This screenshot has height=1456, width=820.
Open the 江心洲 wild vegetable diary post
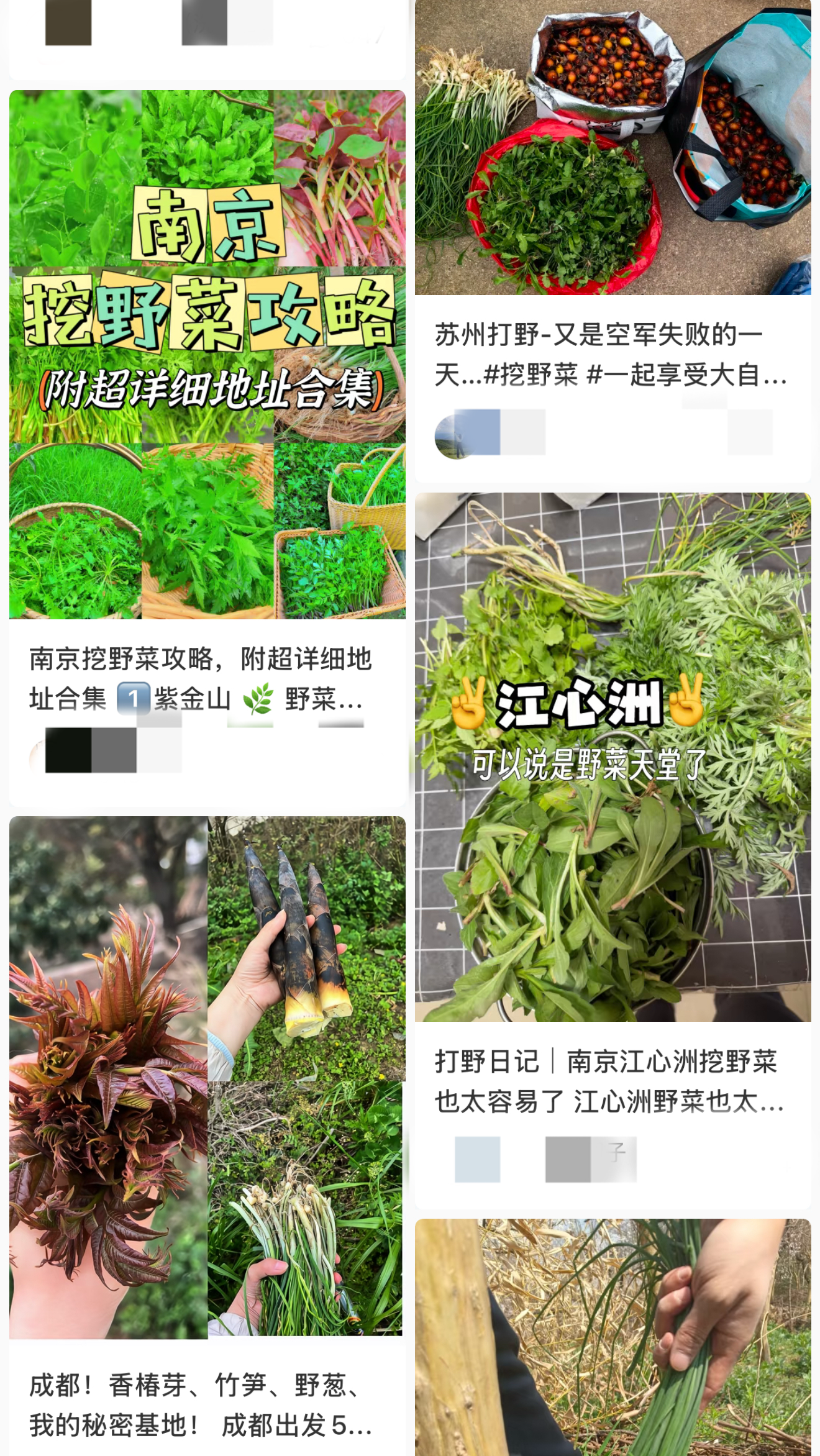click(x=613, y=757)
